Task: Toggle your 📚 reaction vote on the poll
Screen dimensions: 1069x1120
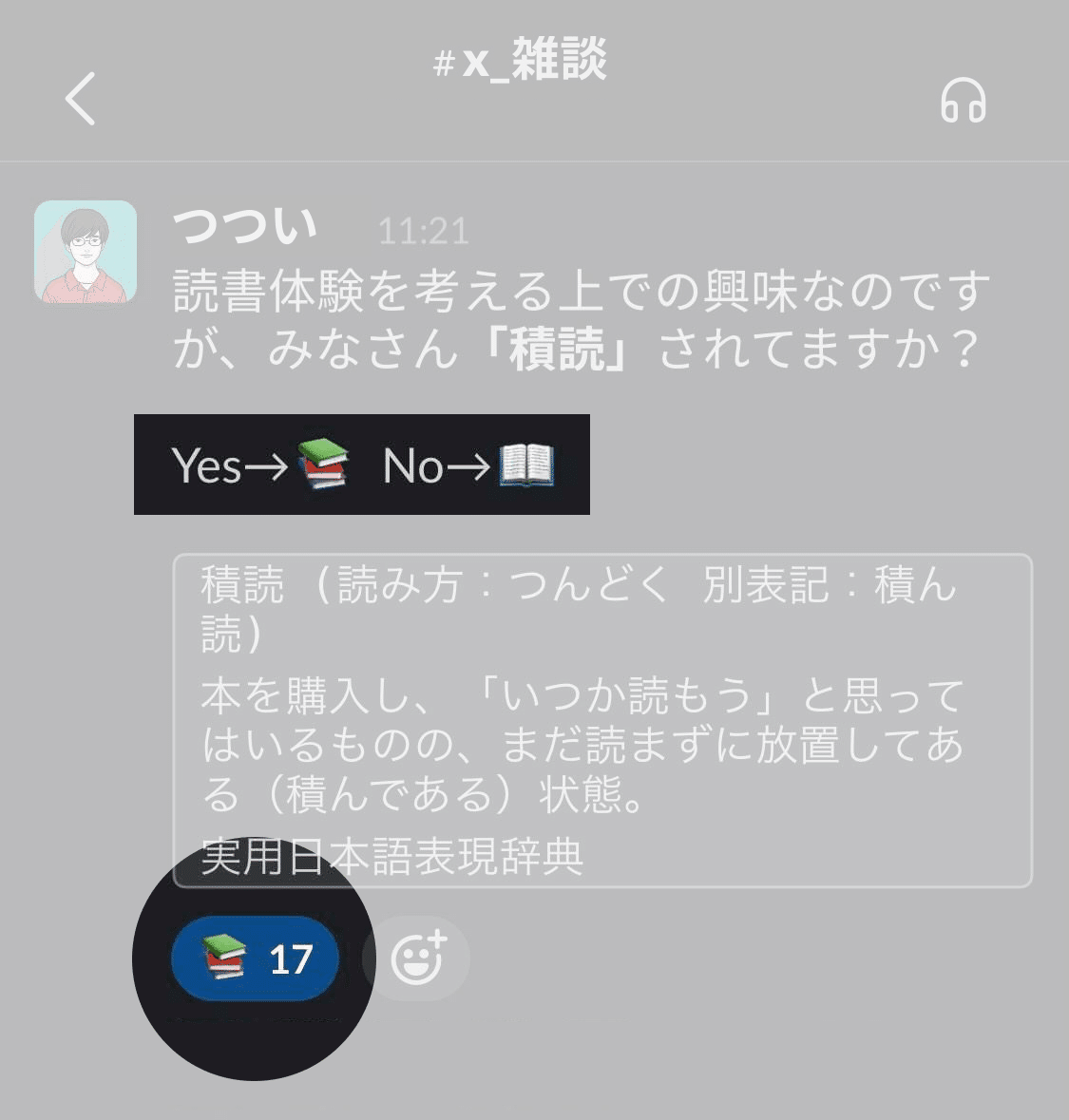Action: point(253,958)
